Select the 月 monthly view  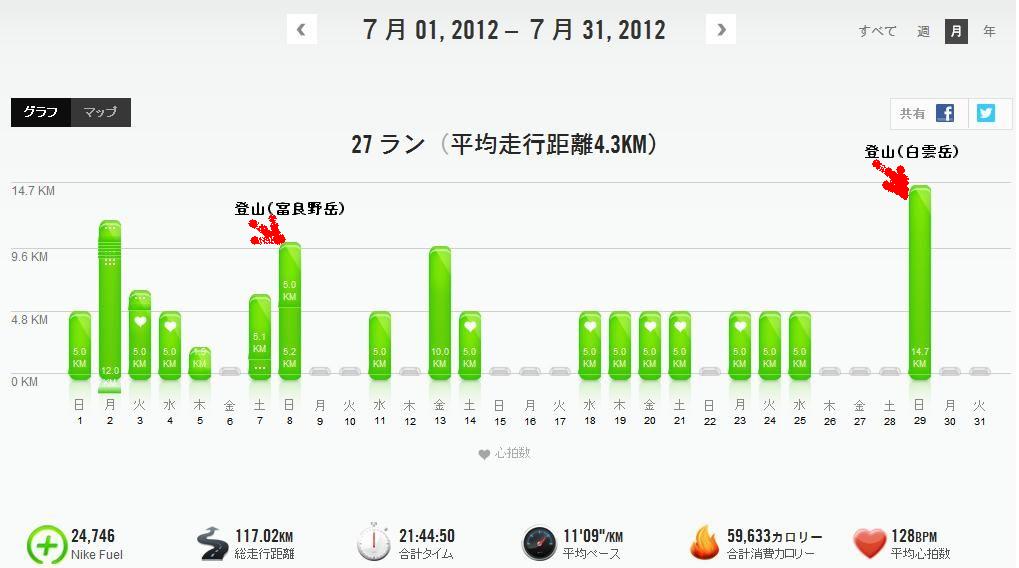956,31
